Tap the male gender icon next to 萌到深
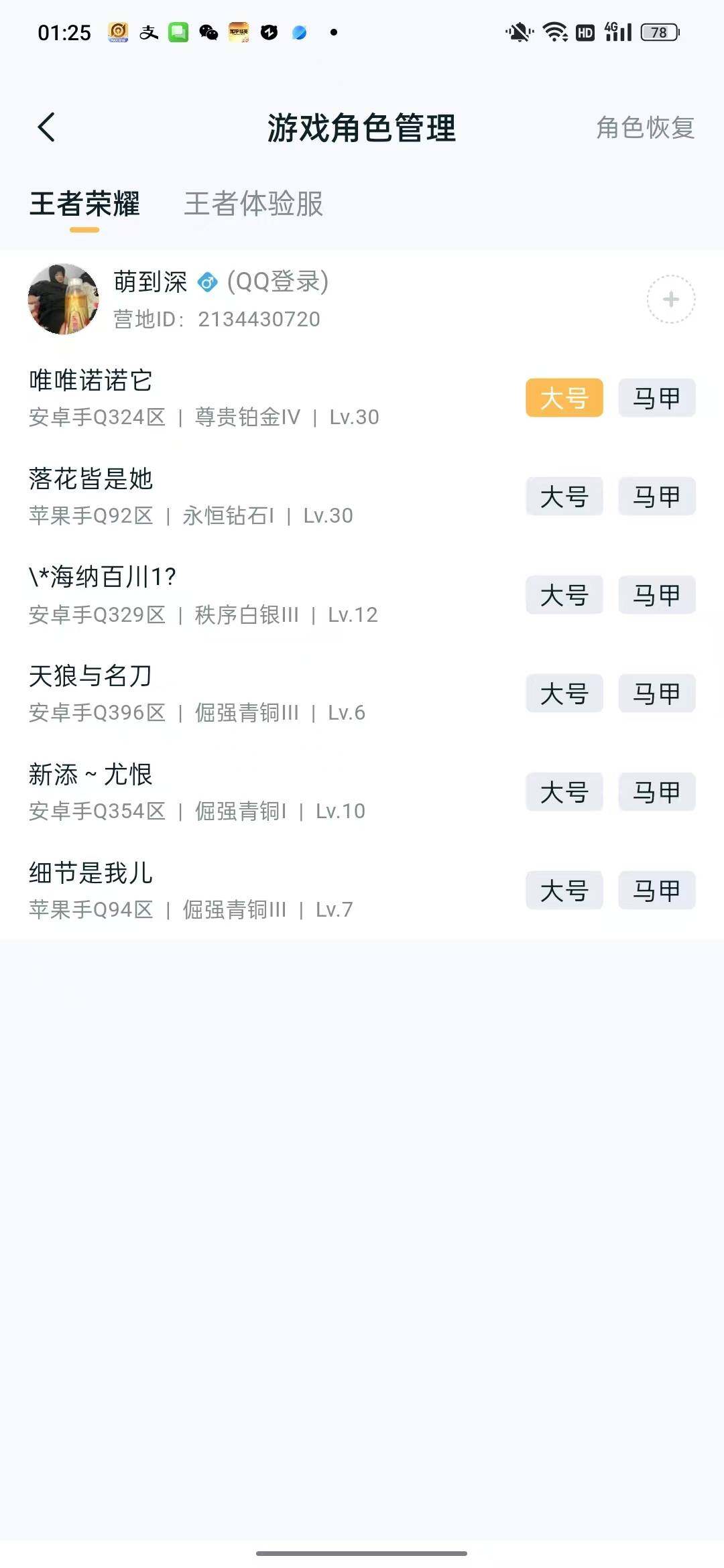 [207, 283]
